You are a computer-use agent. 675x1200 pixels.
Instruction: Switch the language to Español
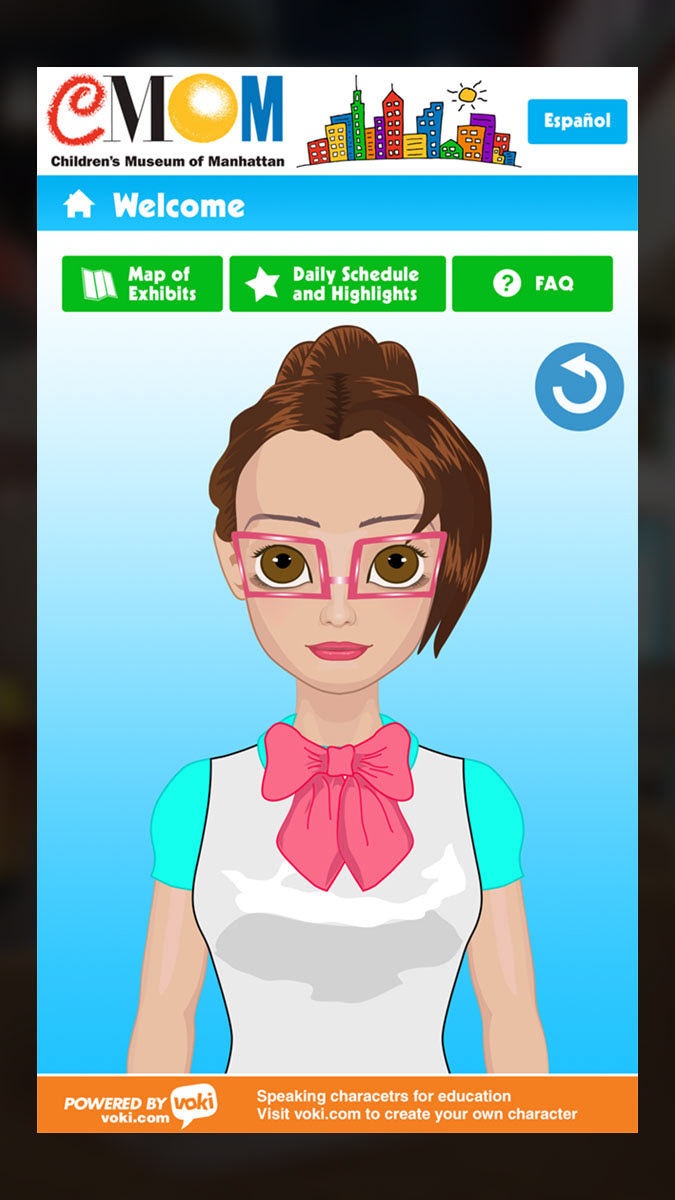pos(577,121)
